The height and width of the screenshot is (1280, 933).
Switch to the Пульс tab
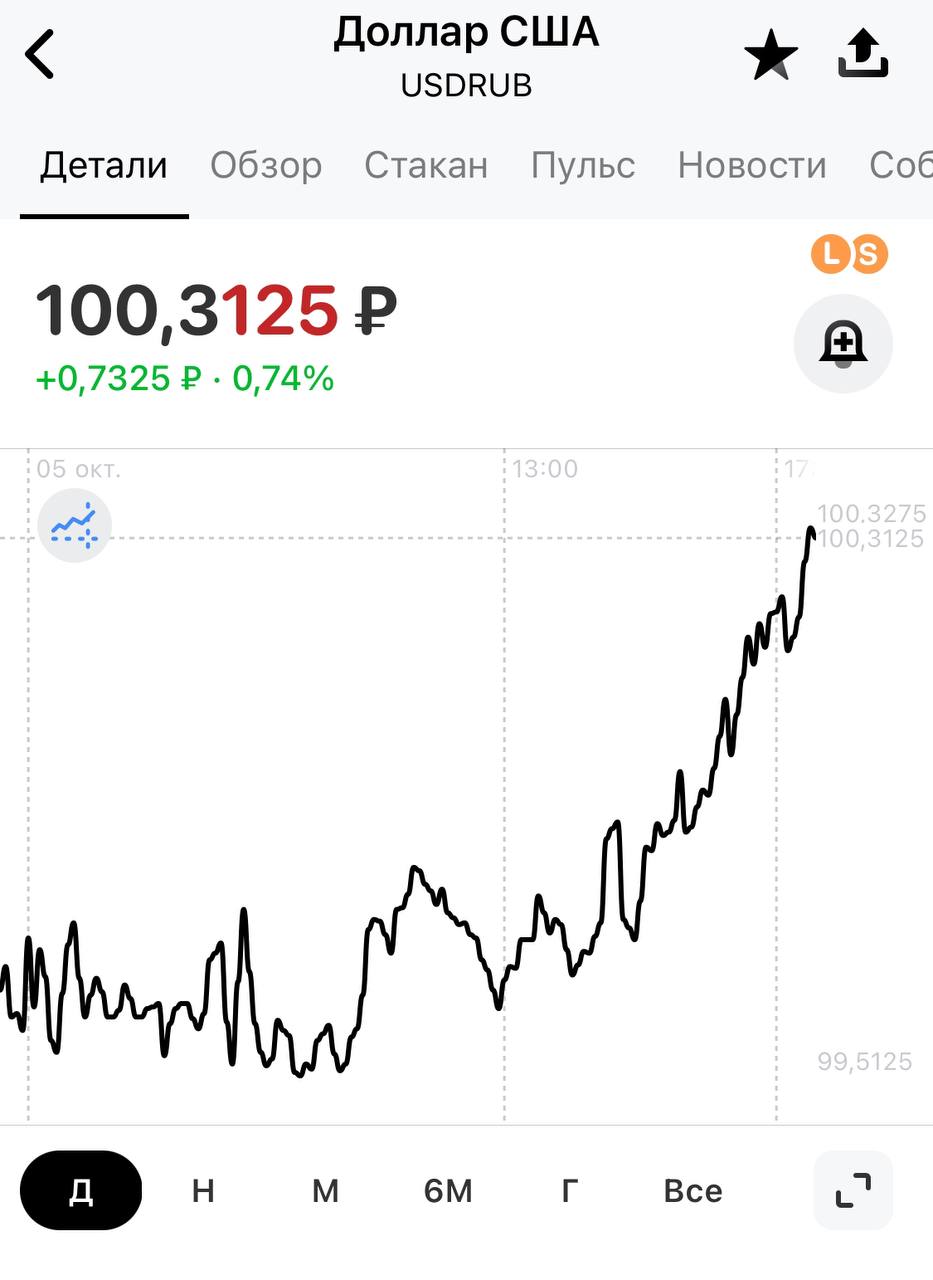coord(583,165)
